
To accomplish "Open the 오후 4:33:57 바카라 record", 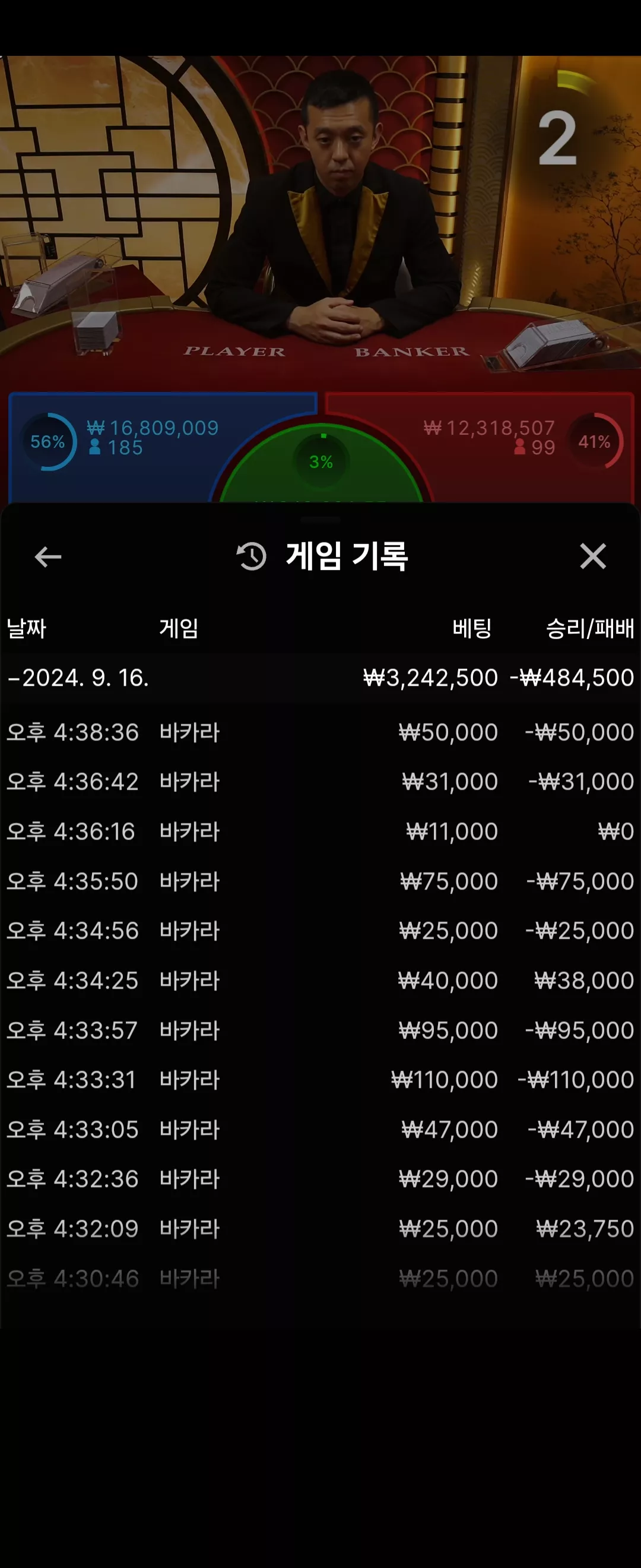I will 320,1030.
